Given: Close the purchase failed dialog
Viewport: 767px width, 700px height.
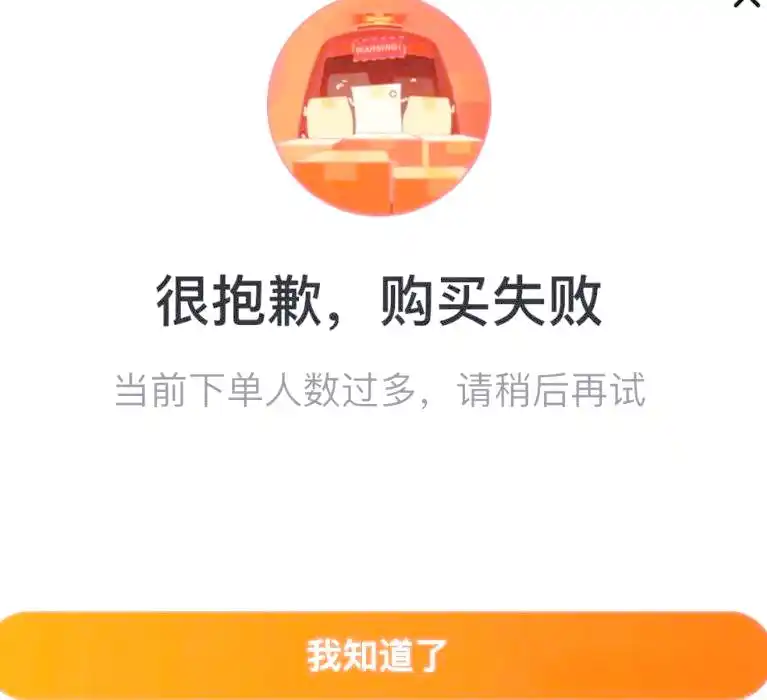Looking at the screenshot, I should (746, 3).
